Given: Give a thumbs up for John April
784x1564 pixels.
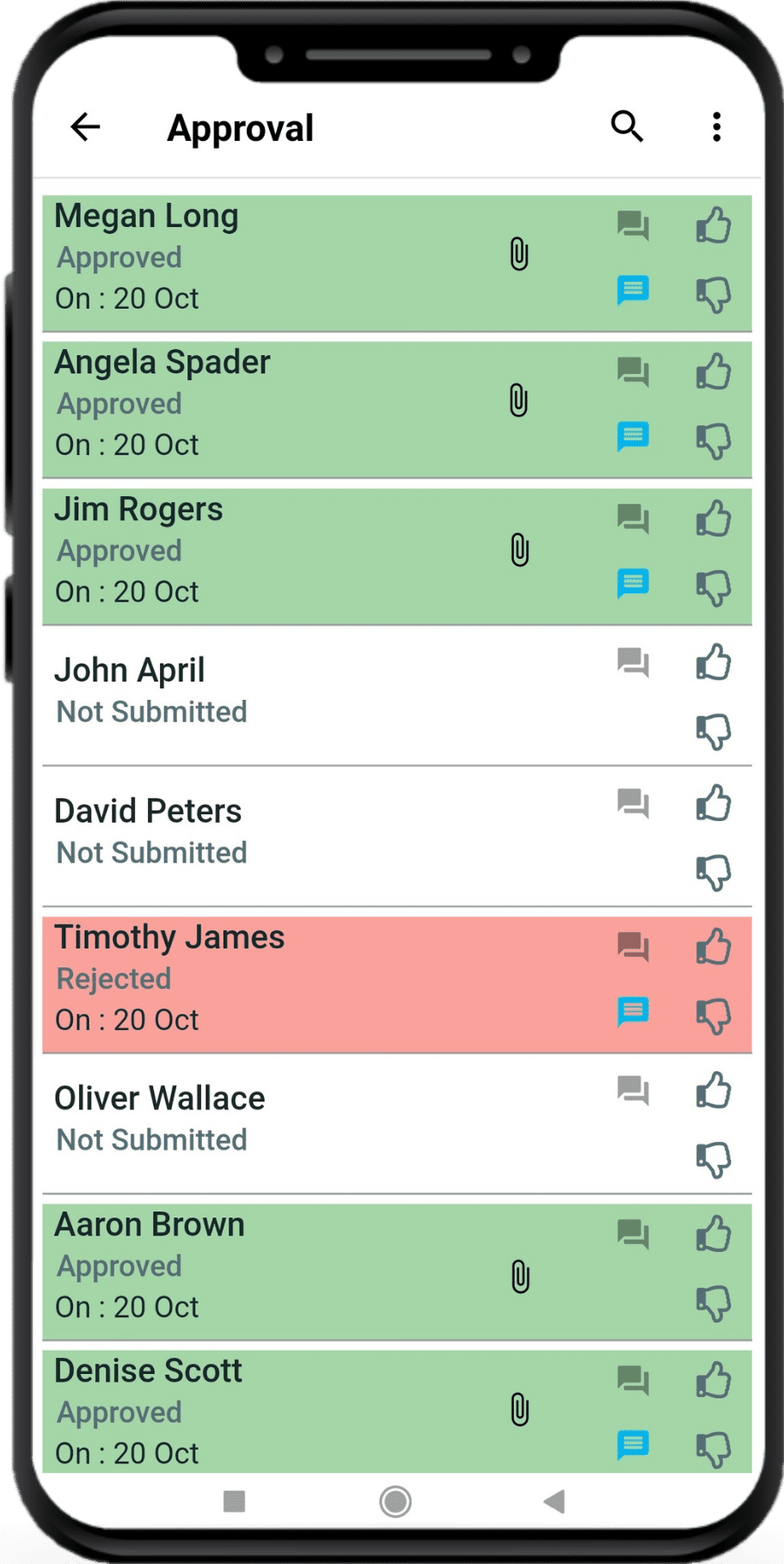Looking at the screenshot, I should click(x=714, y=663).
